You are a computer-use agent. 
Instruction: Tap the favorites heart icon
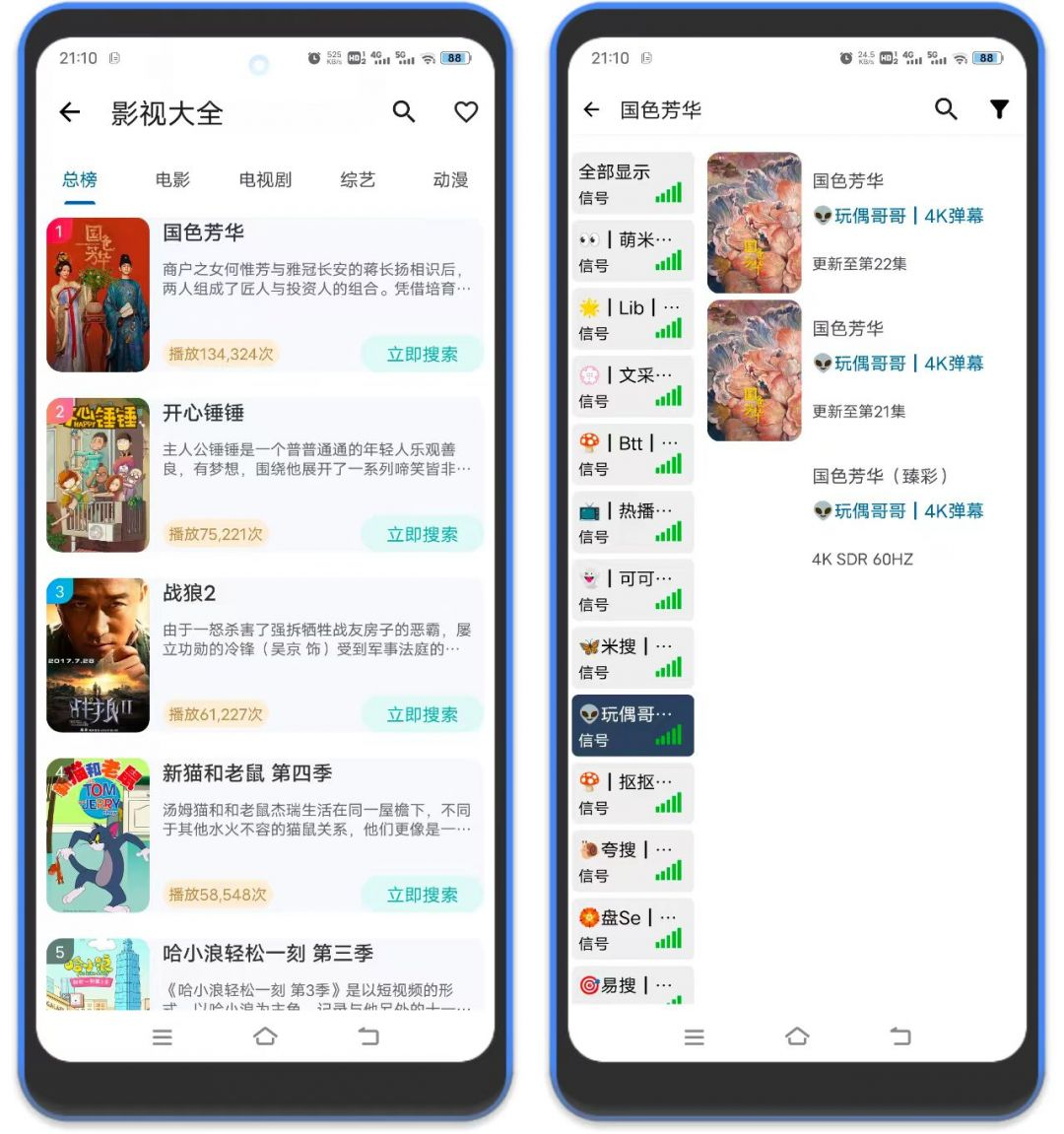click(x=465, y=112)
